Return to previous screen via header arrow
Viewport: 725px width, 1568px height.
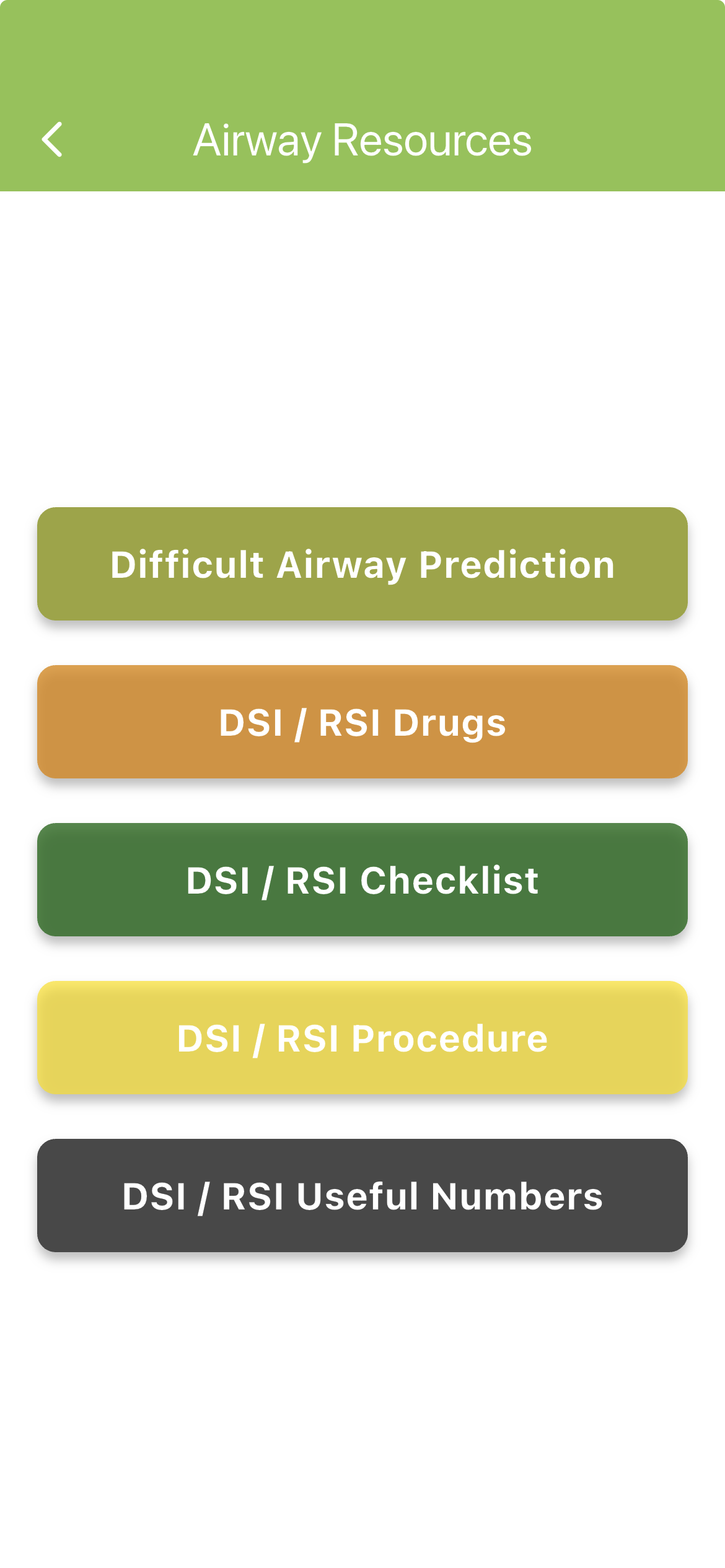[53, 141]
